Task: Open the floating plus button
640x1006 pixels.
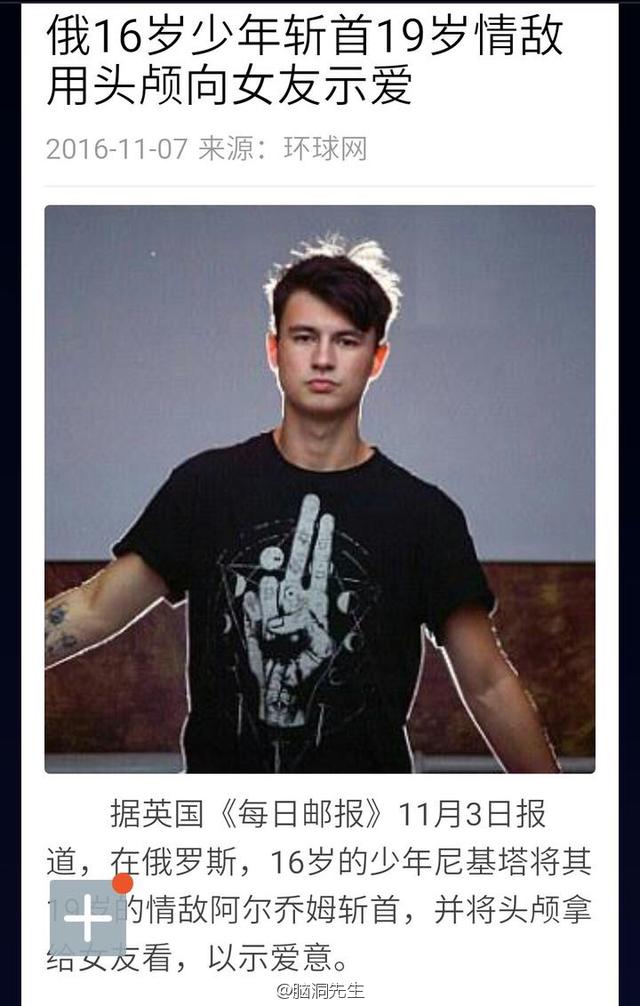Action: [x=88, y=917]
